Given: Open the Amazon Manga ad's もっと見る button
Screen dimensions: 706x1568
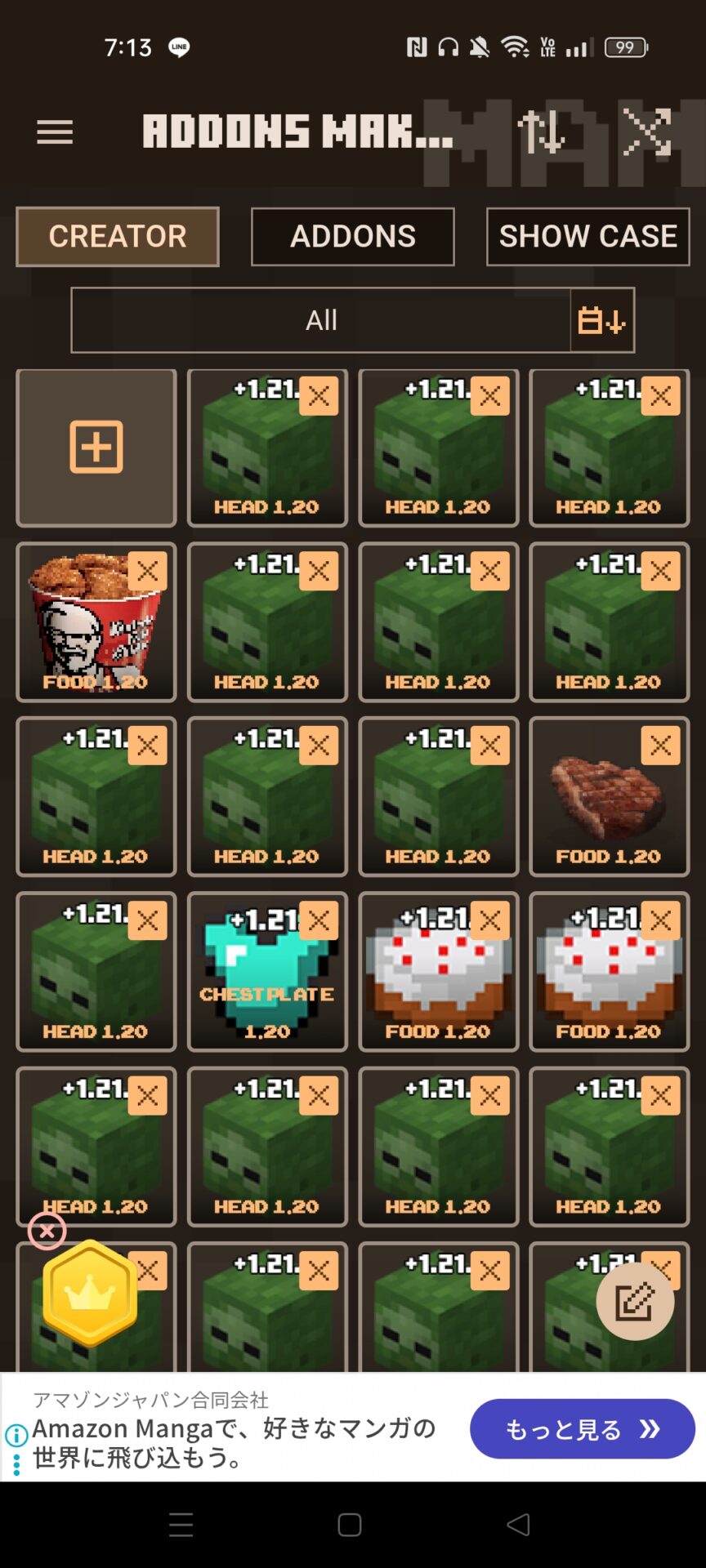Looking at the screenshot, I should (582, 1429).
